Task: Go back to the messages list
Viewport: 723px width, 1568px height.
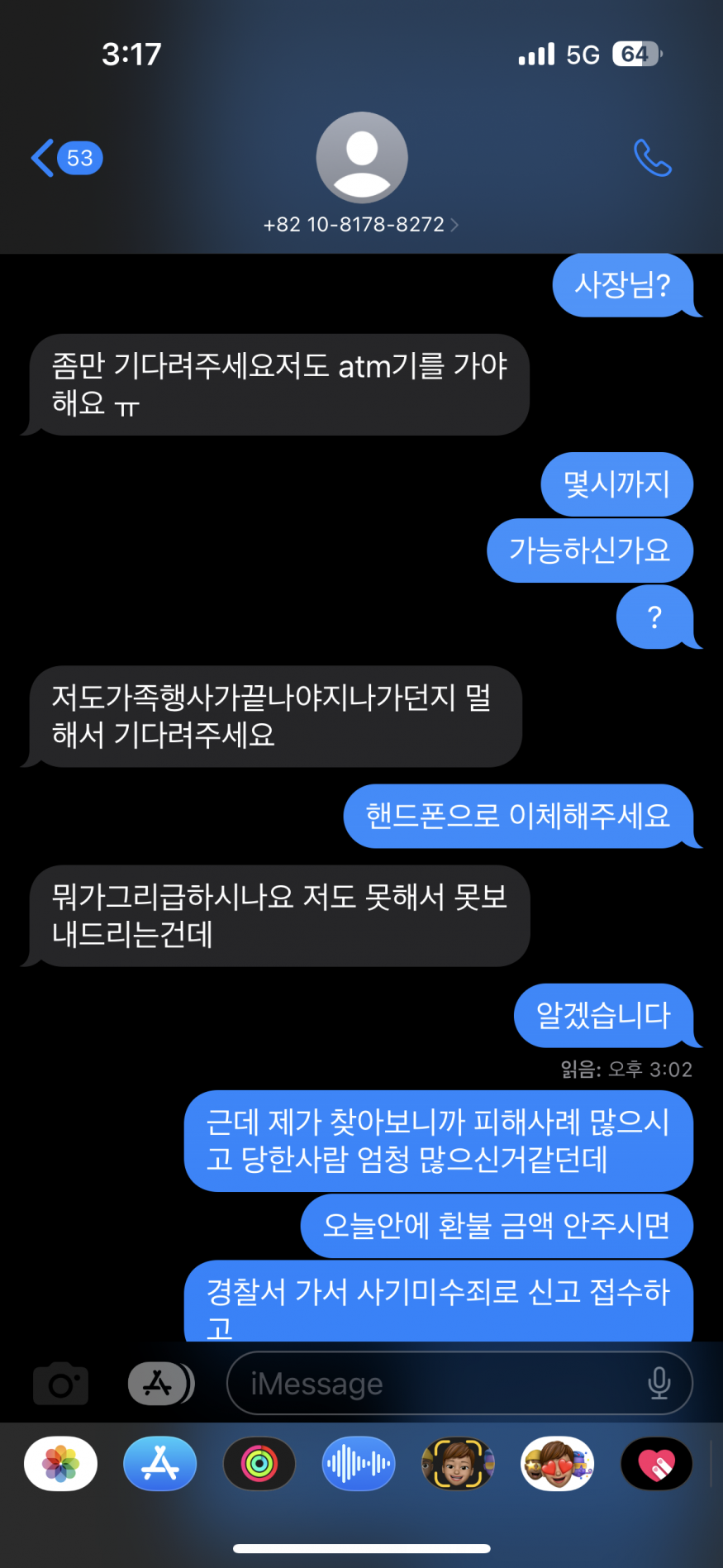Action: tap(66, 158)
